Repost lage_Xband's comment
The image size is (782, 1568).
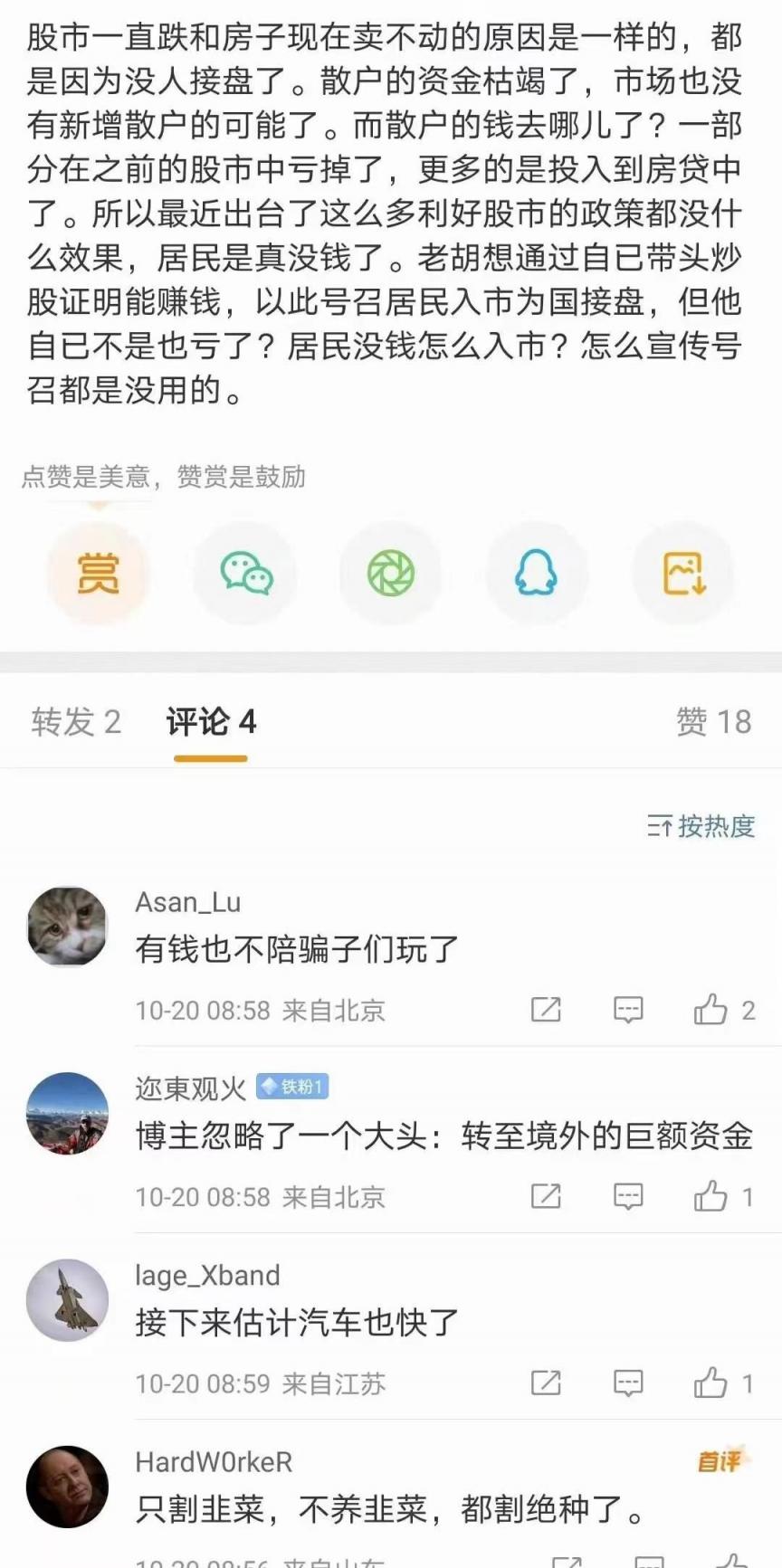(x=546, y=1383)
